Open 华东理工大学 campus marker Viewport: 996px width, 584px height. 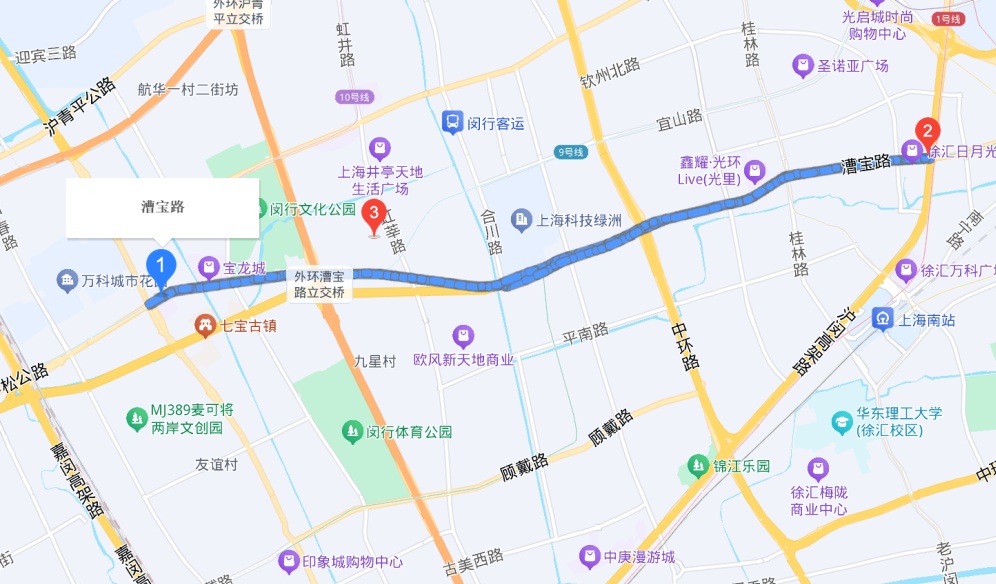coord(843,422)
